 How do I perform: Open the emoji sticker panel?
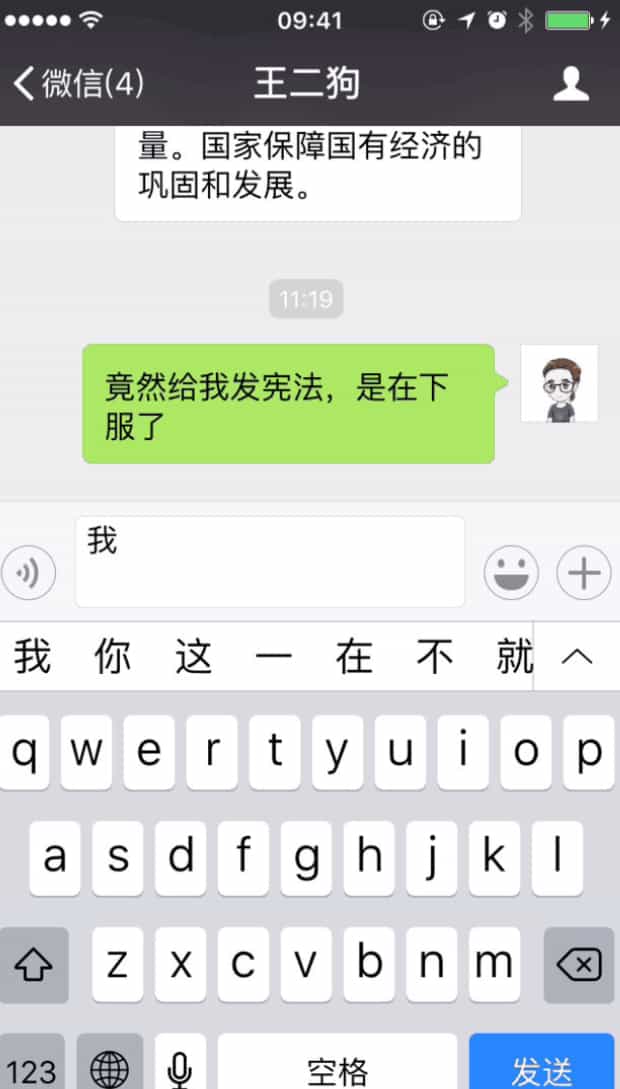click(511, 573)
